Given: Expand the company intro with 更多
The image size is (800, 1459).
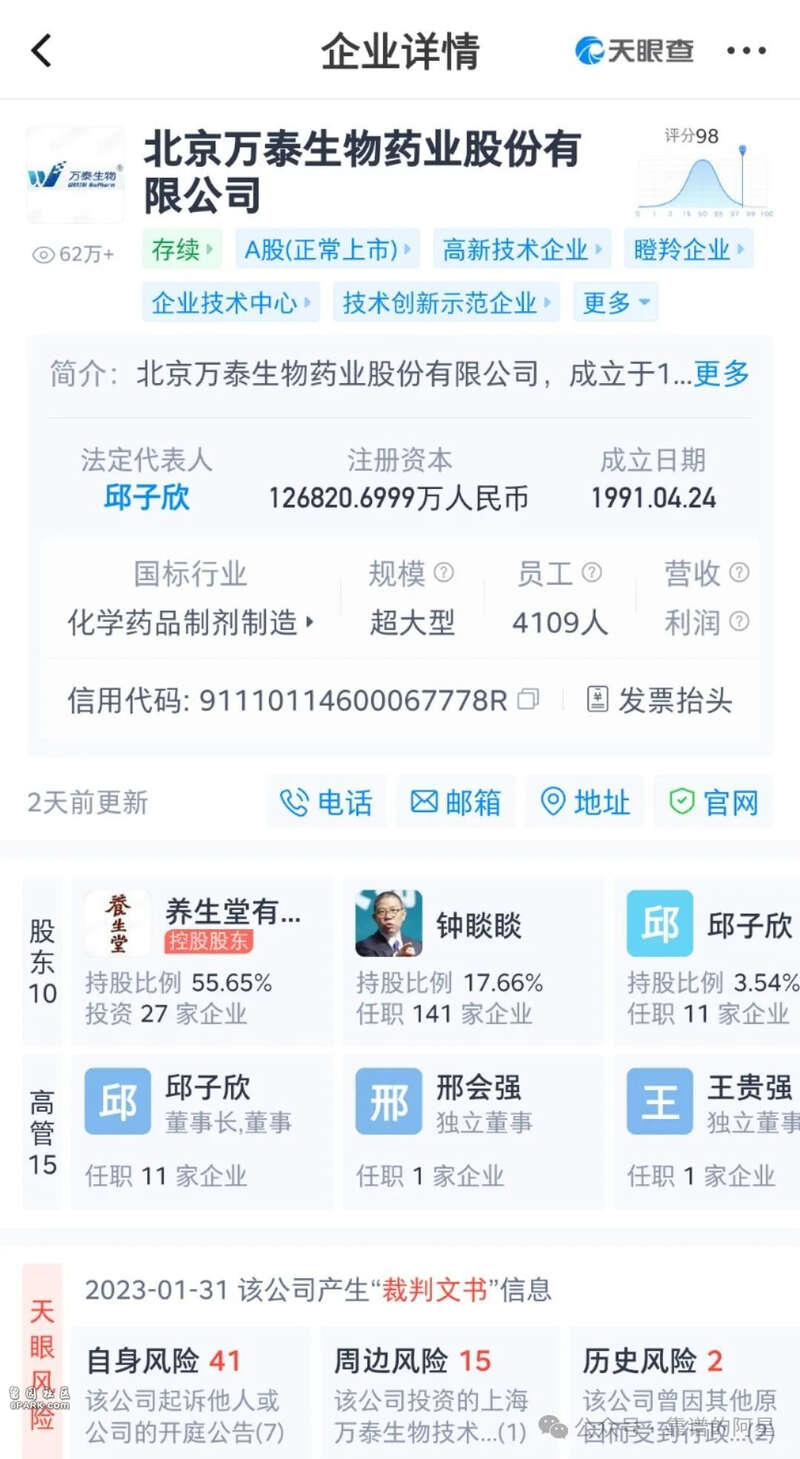Looking at the screenshot, I should click(x=721, y=374).
